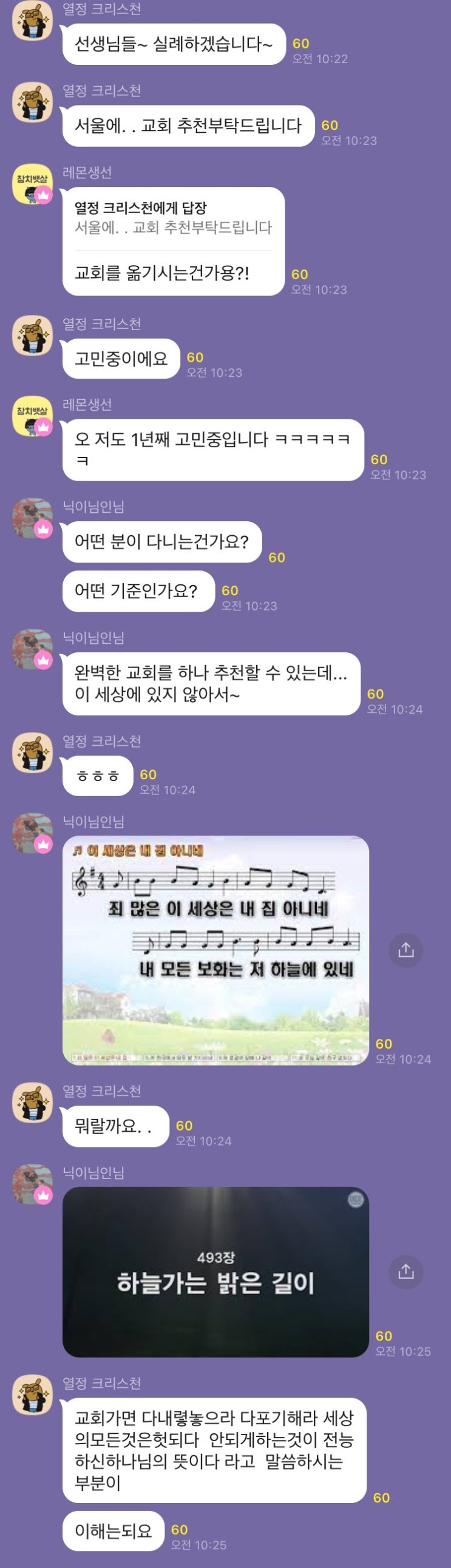View 열정 크리스천's profile beside 선생님들~ 실례하겠습니다~
Image resolution: width=451 pixels, height=1568 pixels.
click(x=32, y=21)
